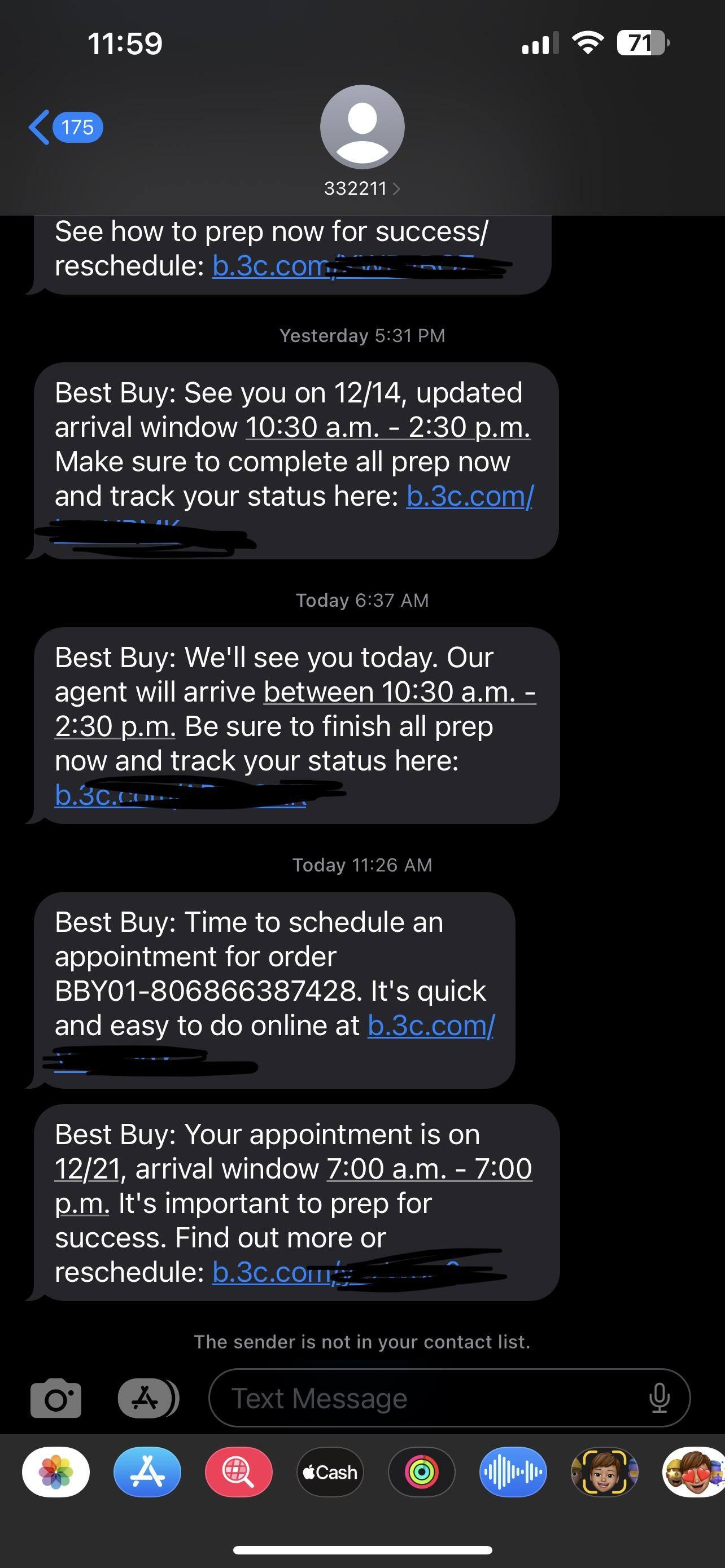Open the audio waveform app icon
Image resolution: width=725 pixels, height=1568 pixels.
coord(513,1473)
